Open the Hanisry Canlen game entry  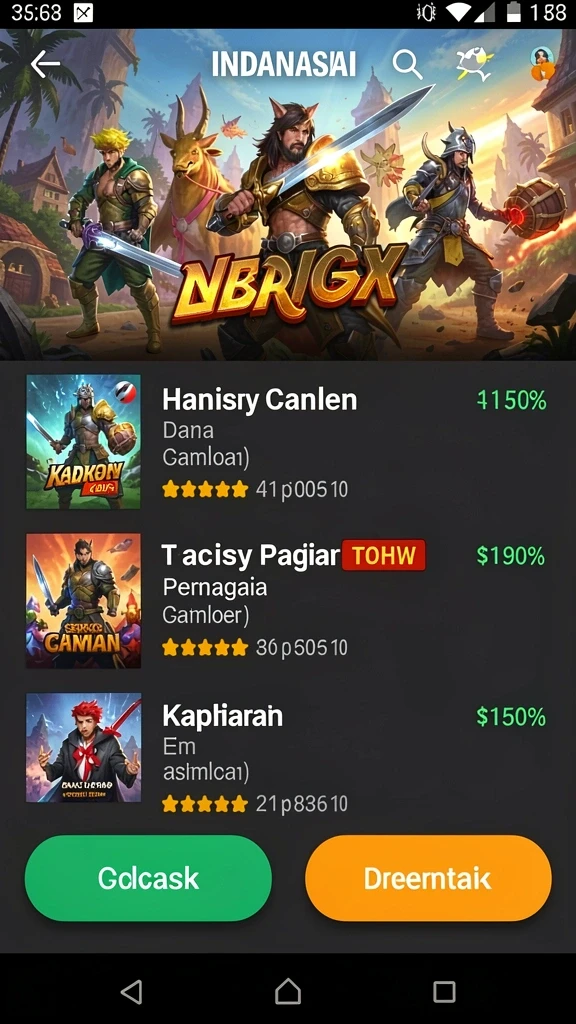(288, 442)
